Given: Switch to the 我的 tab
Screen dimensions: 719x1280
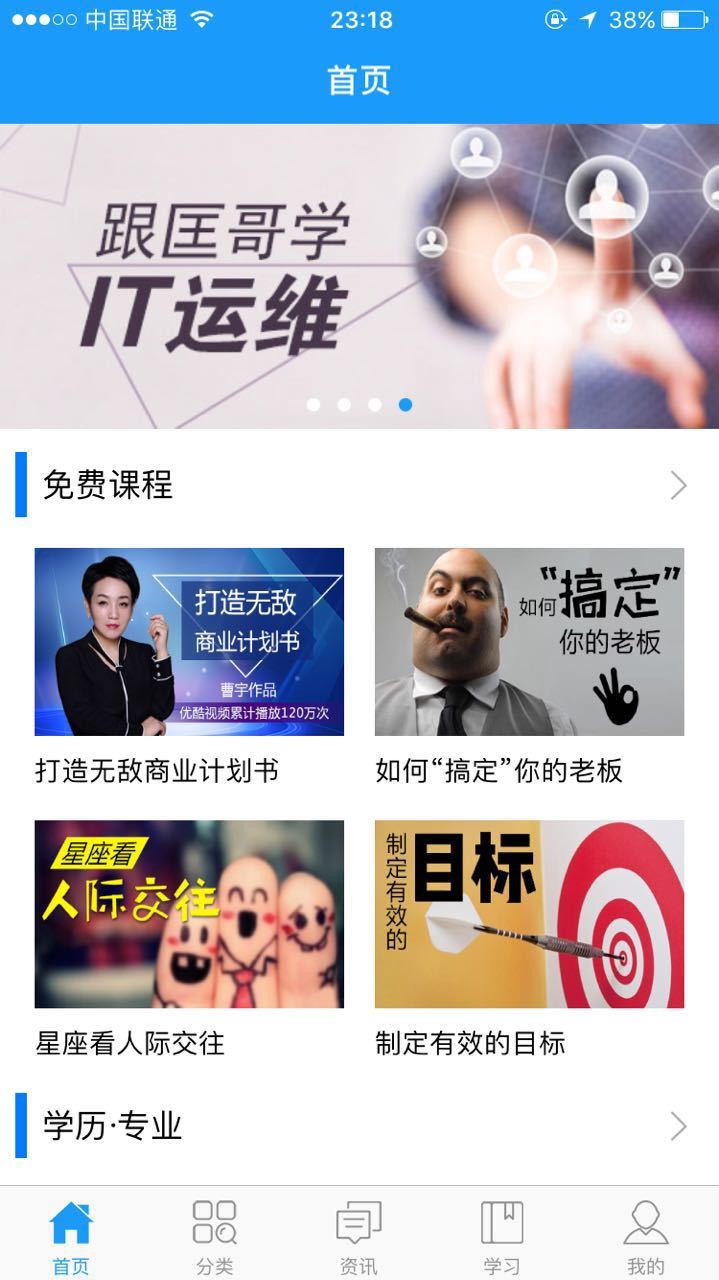Looking at the screenshot, I should tap(646, 1236).
